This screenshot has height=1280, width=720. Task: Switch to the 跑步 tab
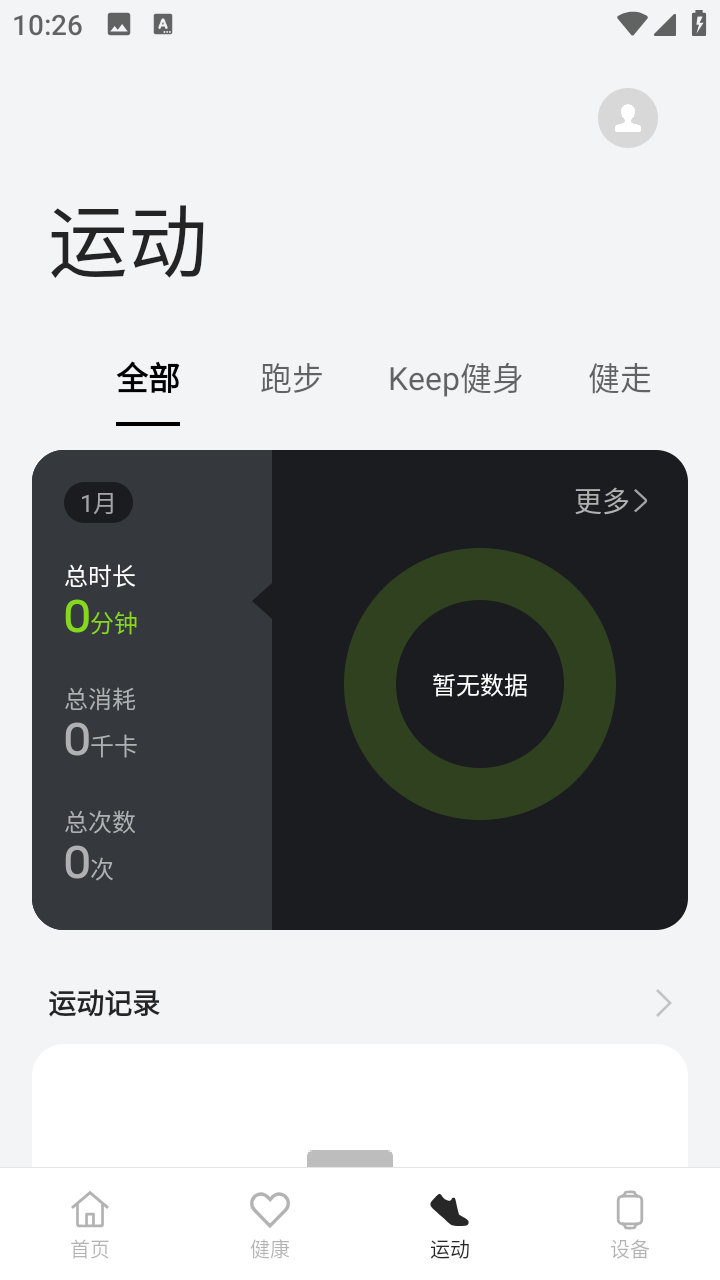pyautogui.click(x=291, y=380)
